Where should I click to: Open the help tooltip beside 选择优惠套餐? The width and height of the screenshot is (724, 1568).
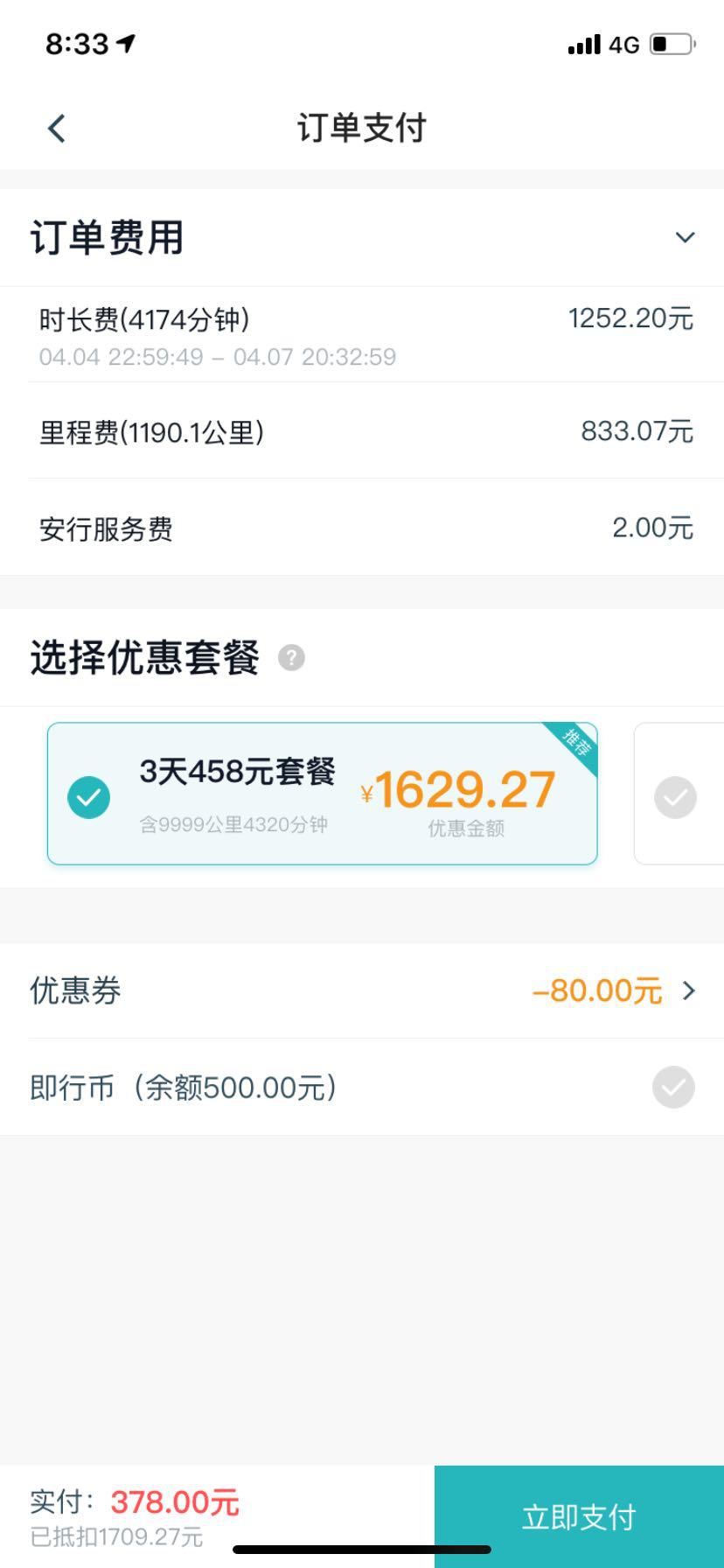pos(293,656)
